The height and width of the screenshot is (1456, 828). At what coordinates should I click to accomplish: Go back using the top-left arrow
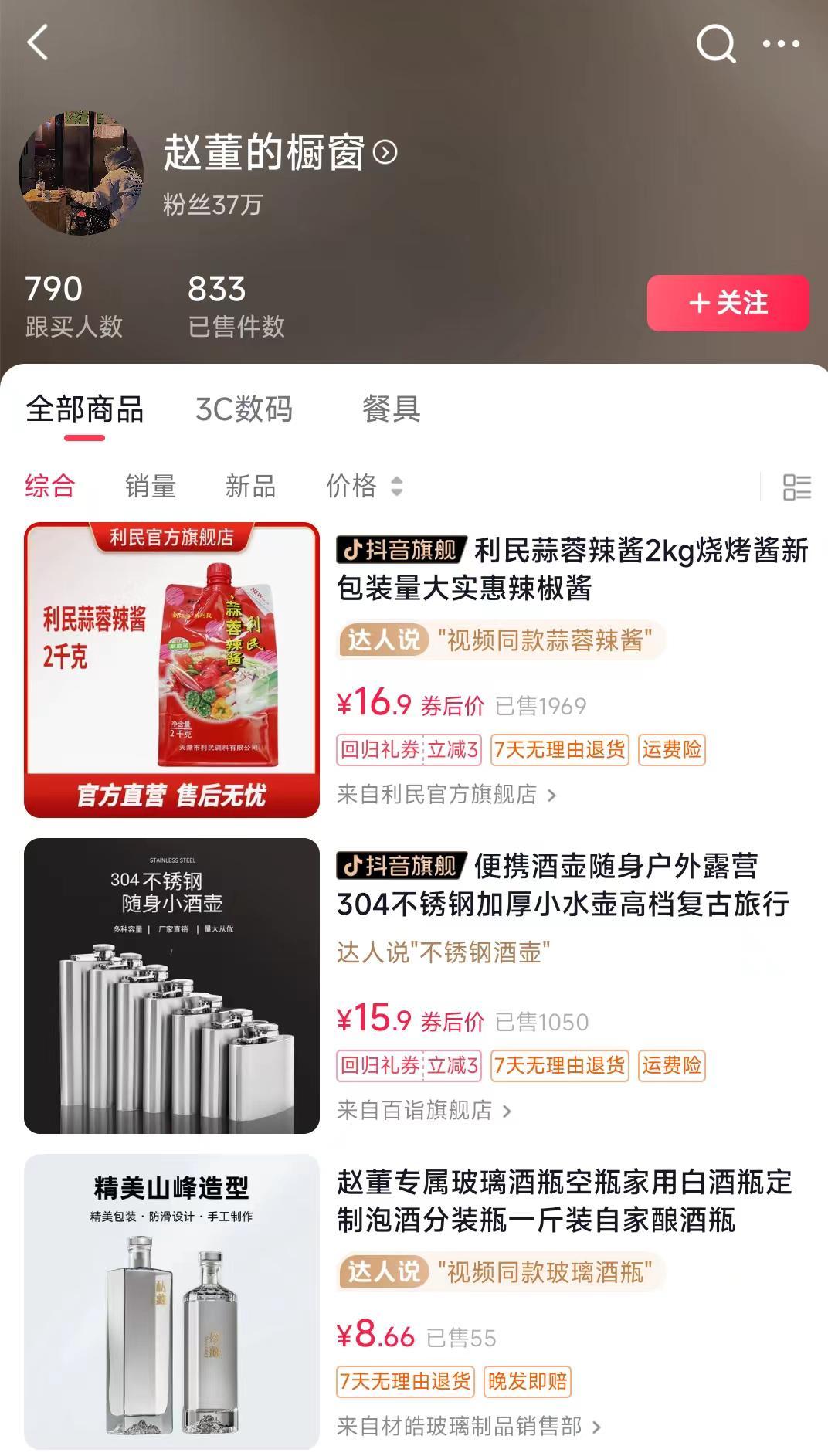coord(38,42)
